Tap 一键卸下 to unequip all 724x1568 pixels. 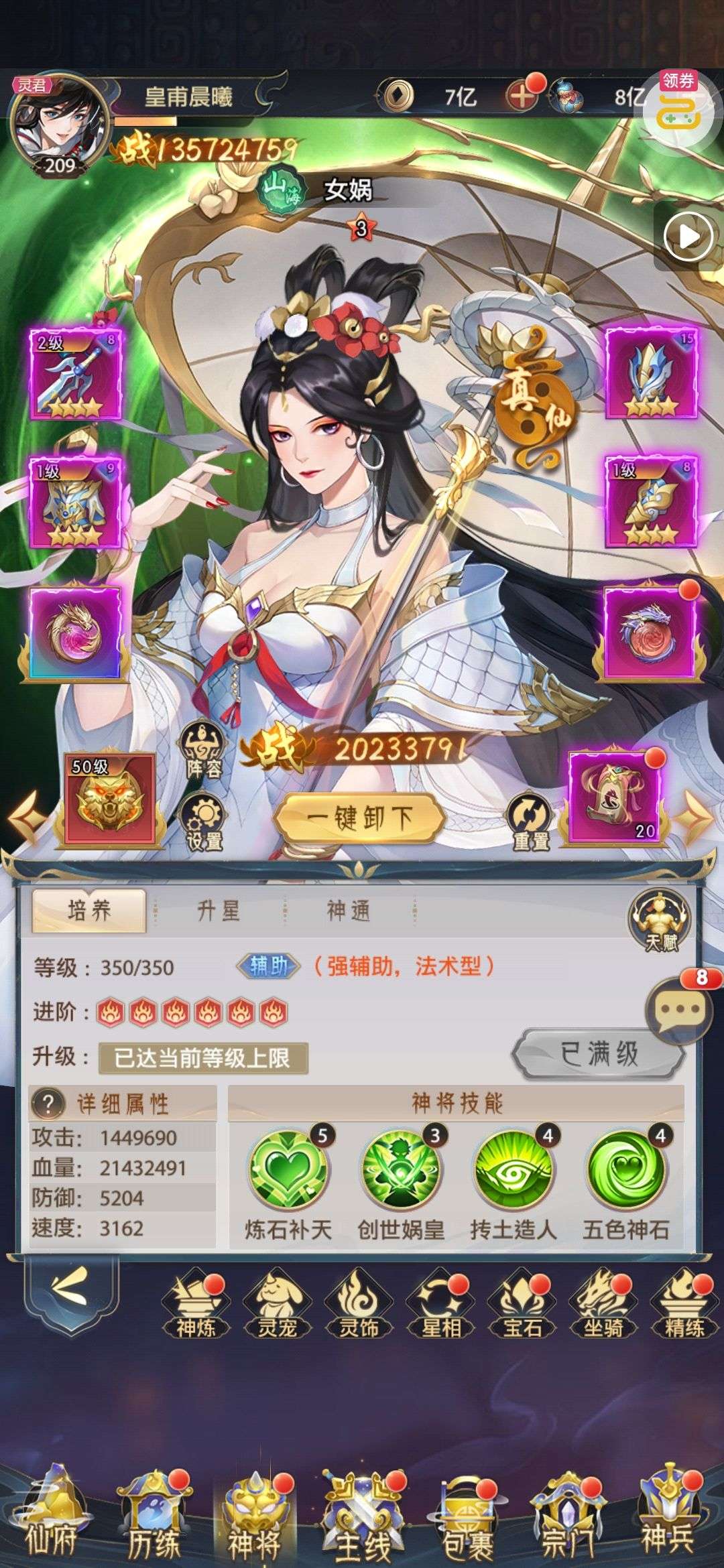[360, 818]
